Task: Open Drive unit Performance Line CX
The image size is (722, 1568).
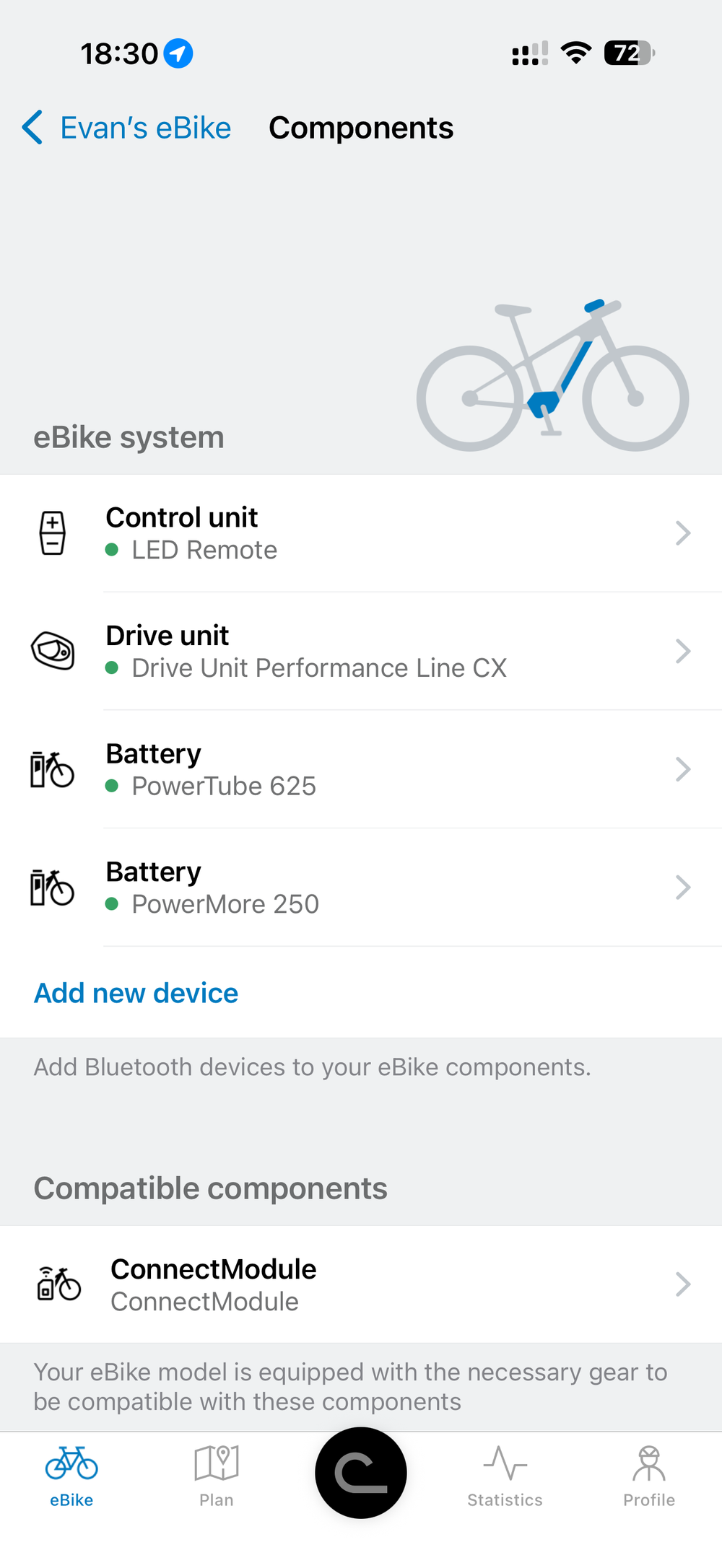Action: tap(361, 651)
